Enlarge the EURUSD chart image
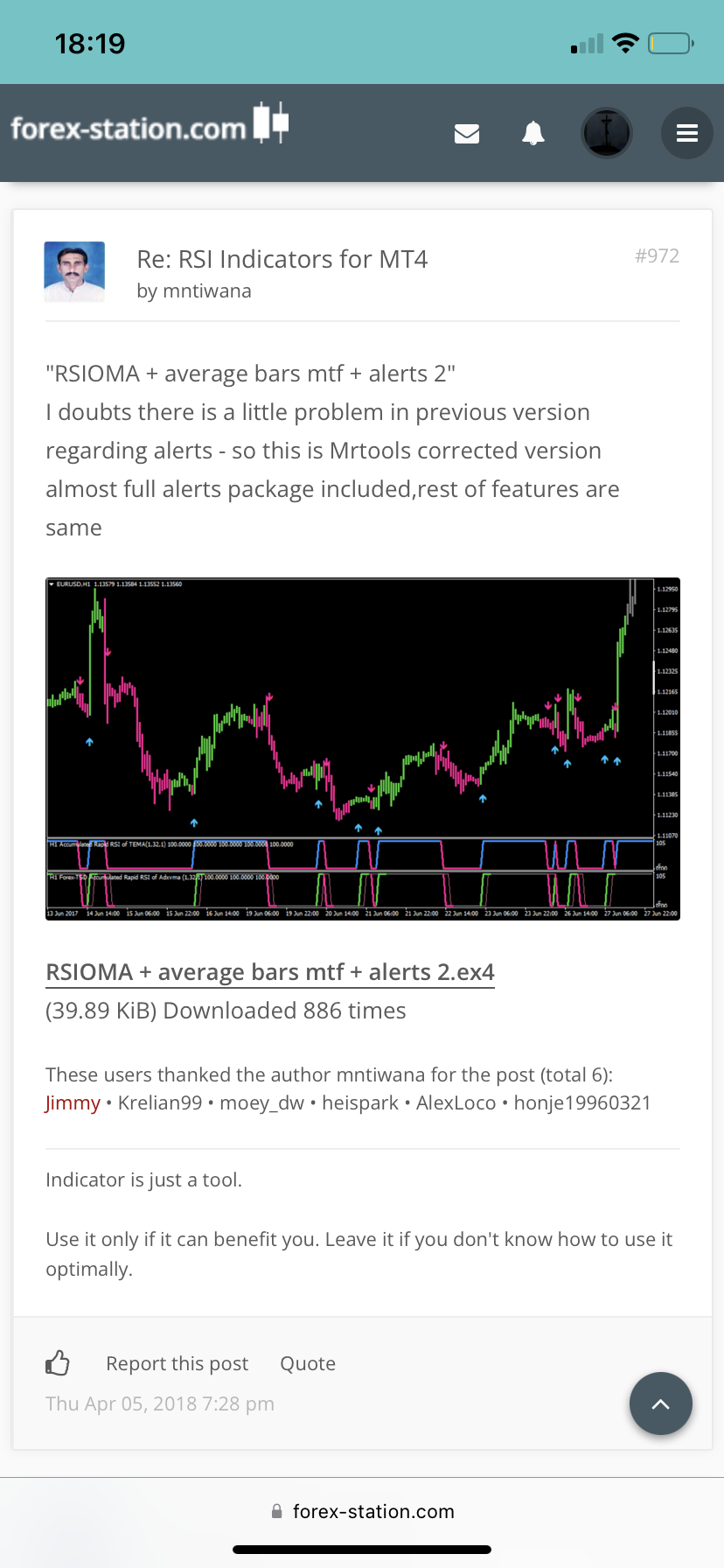 click(x=362, y=748)
